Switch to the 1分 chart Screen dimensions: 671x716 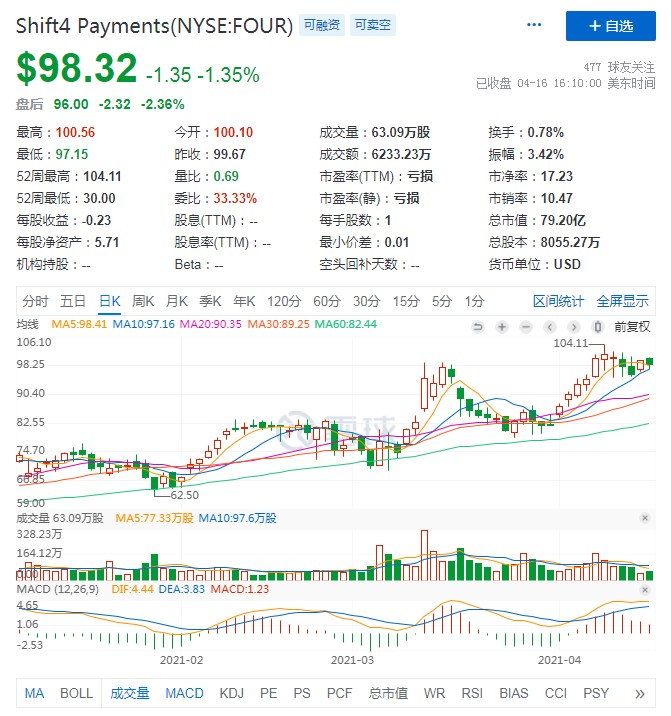point(474,301)
